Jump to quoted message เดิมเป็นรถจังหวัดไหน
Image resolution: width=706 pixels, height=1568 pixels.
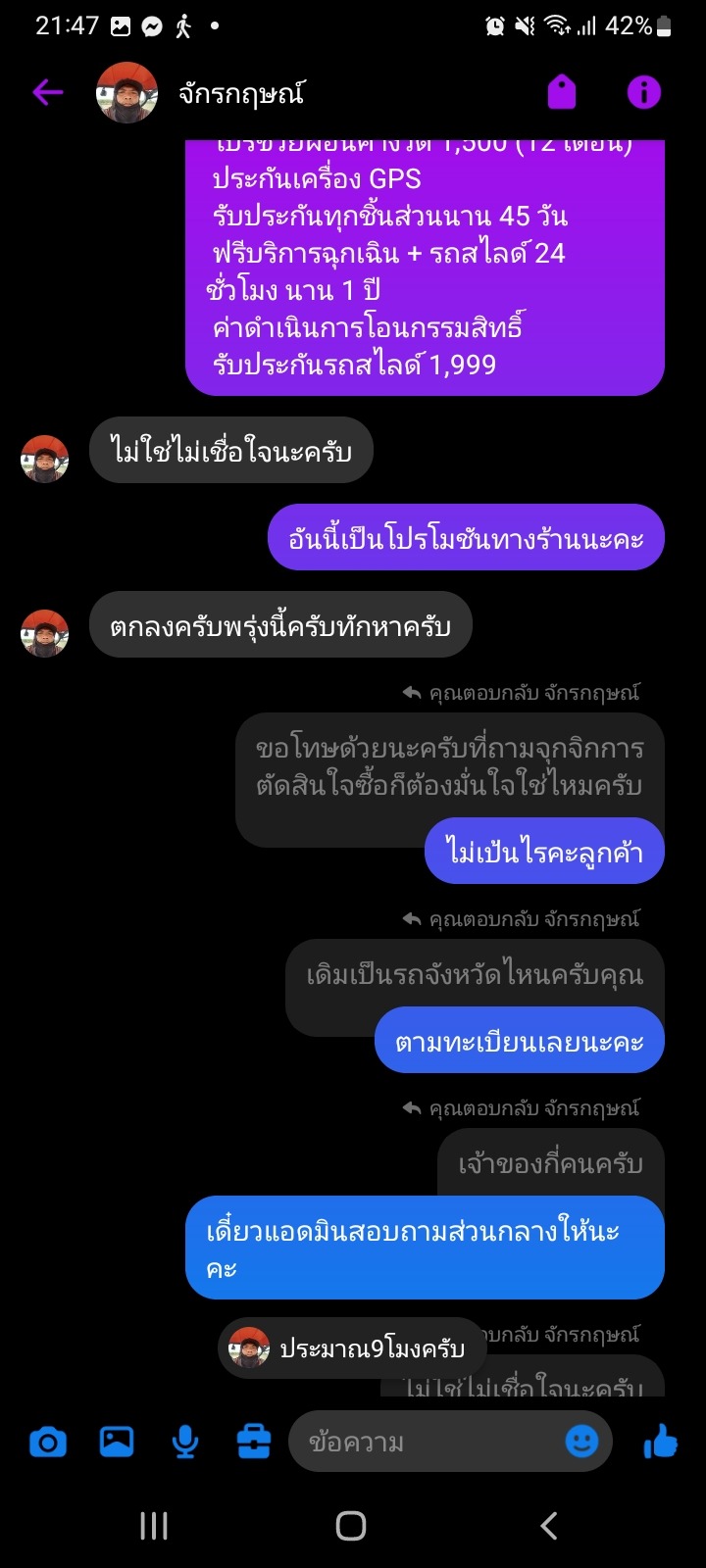tap(475, 975)
